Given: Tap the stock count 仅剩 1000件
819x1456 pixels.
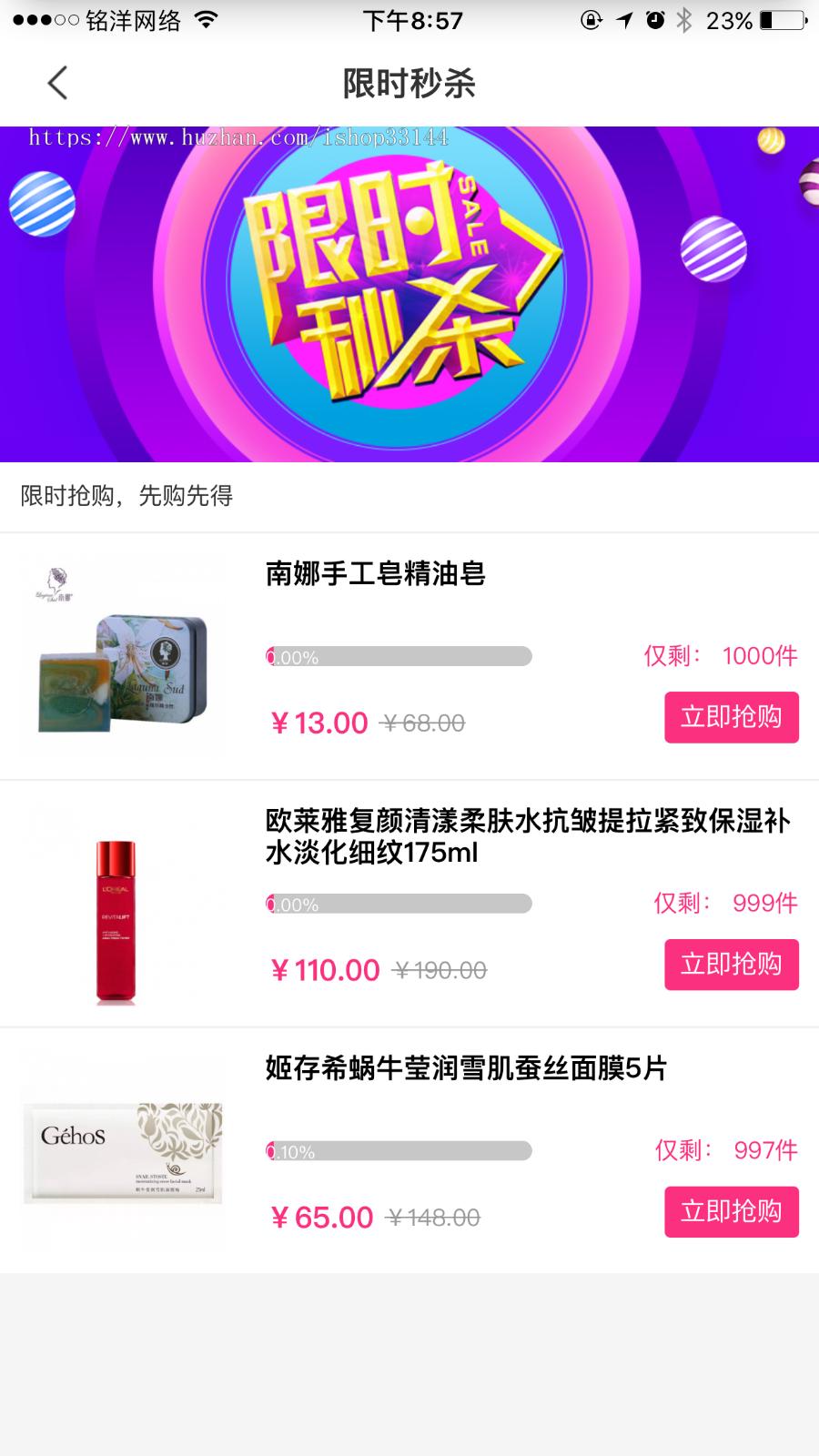Looking at the screenshot, I should pyautogui.click(x=720, y=655).
